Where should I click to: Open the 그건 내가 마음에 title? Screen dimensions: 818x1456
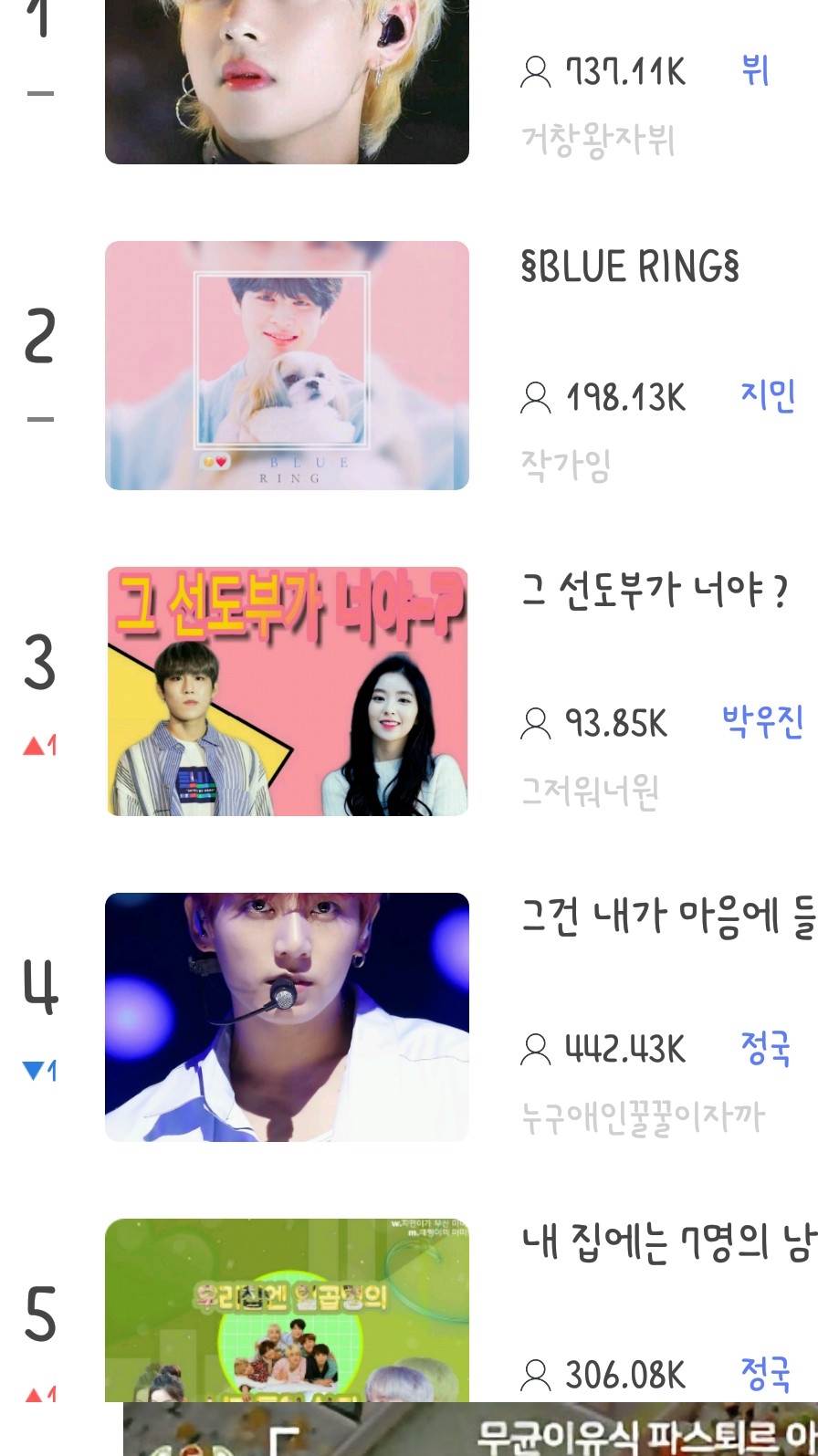[669, 917]
